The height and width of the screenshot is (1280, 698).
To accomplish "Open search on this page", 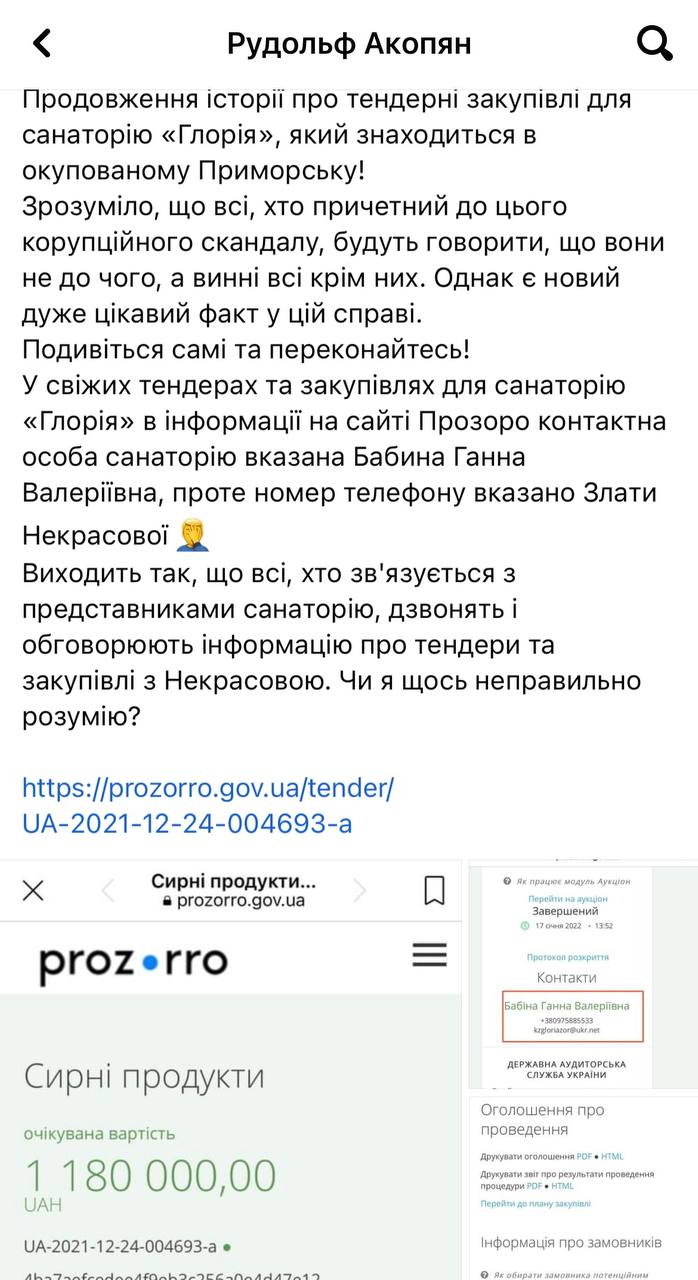I will point(654,43).
